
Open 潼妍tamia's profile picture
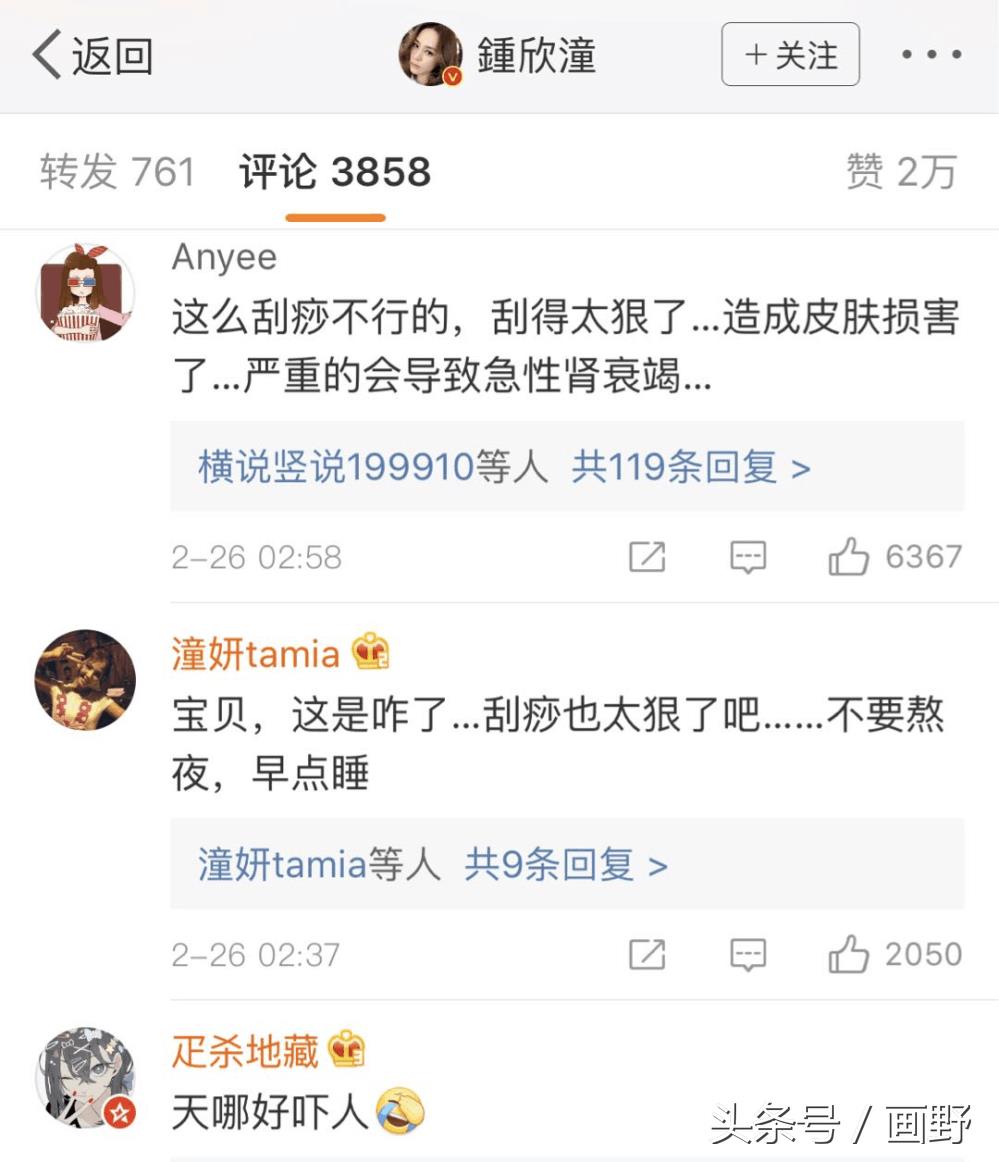pyautogui.click(x=85, y=680)
